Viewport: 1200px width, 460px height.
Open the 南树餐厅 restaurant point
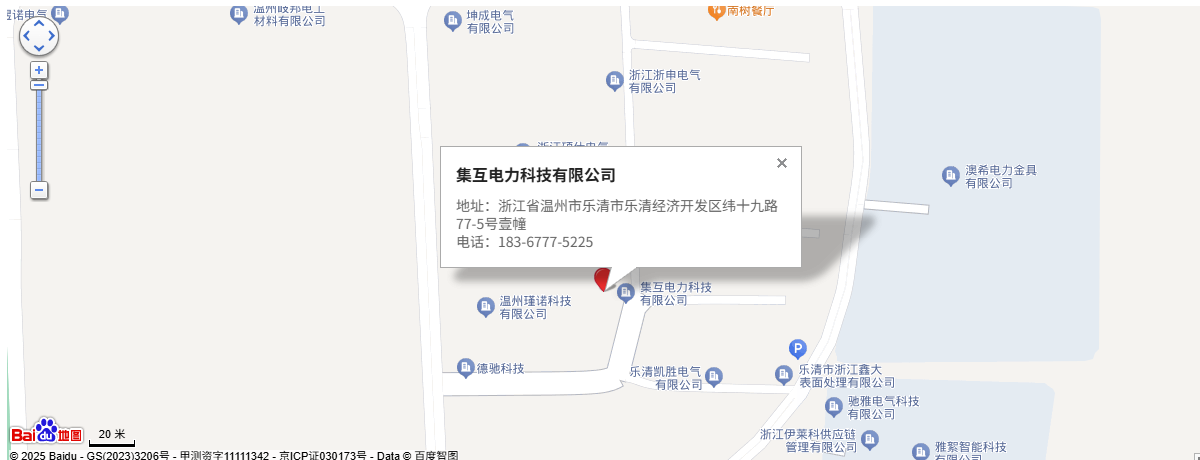coord(717,11)
